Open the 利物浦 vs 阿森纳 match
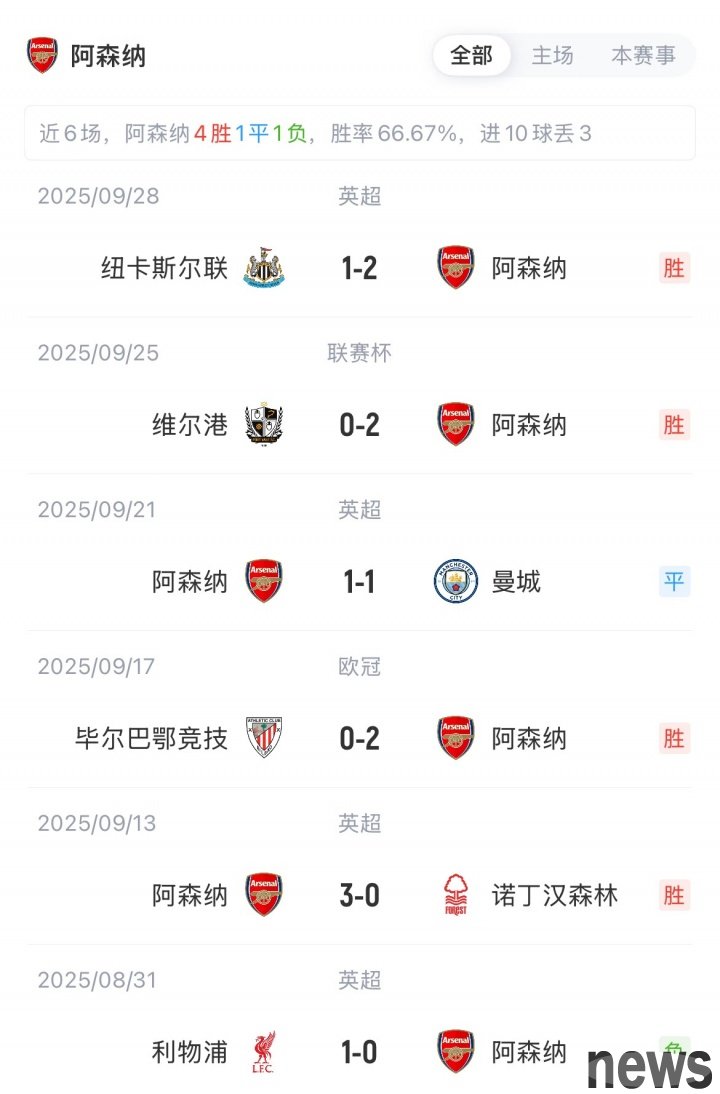Image resolution: width=720 pixels, height=1094 pixels. coord(359,1052)
